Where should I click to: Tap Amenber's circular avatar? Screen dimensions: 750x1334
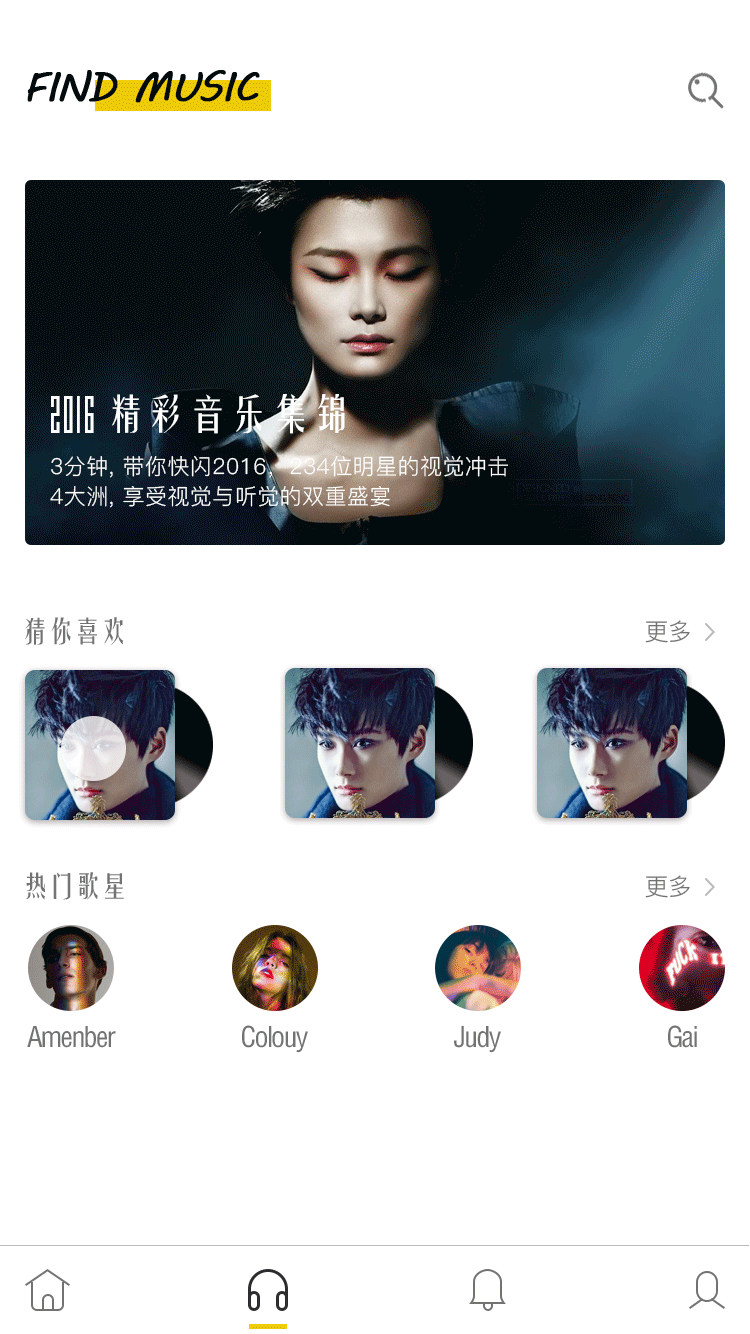(71, 968)
